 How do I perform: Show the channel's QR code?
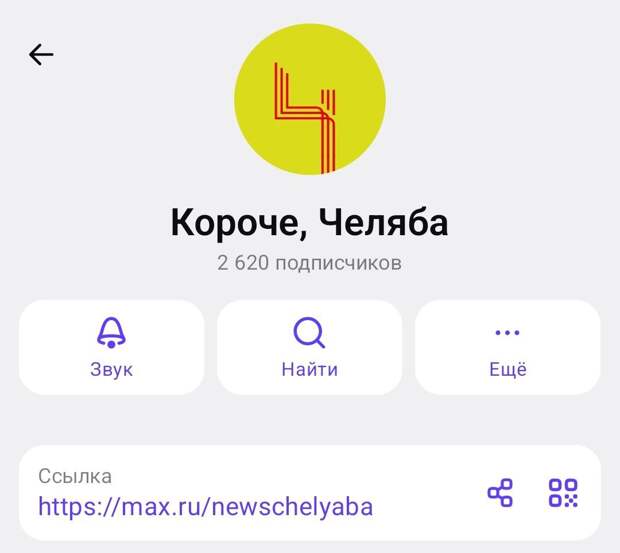563,492
